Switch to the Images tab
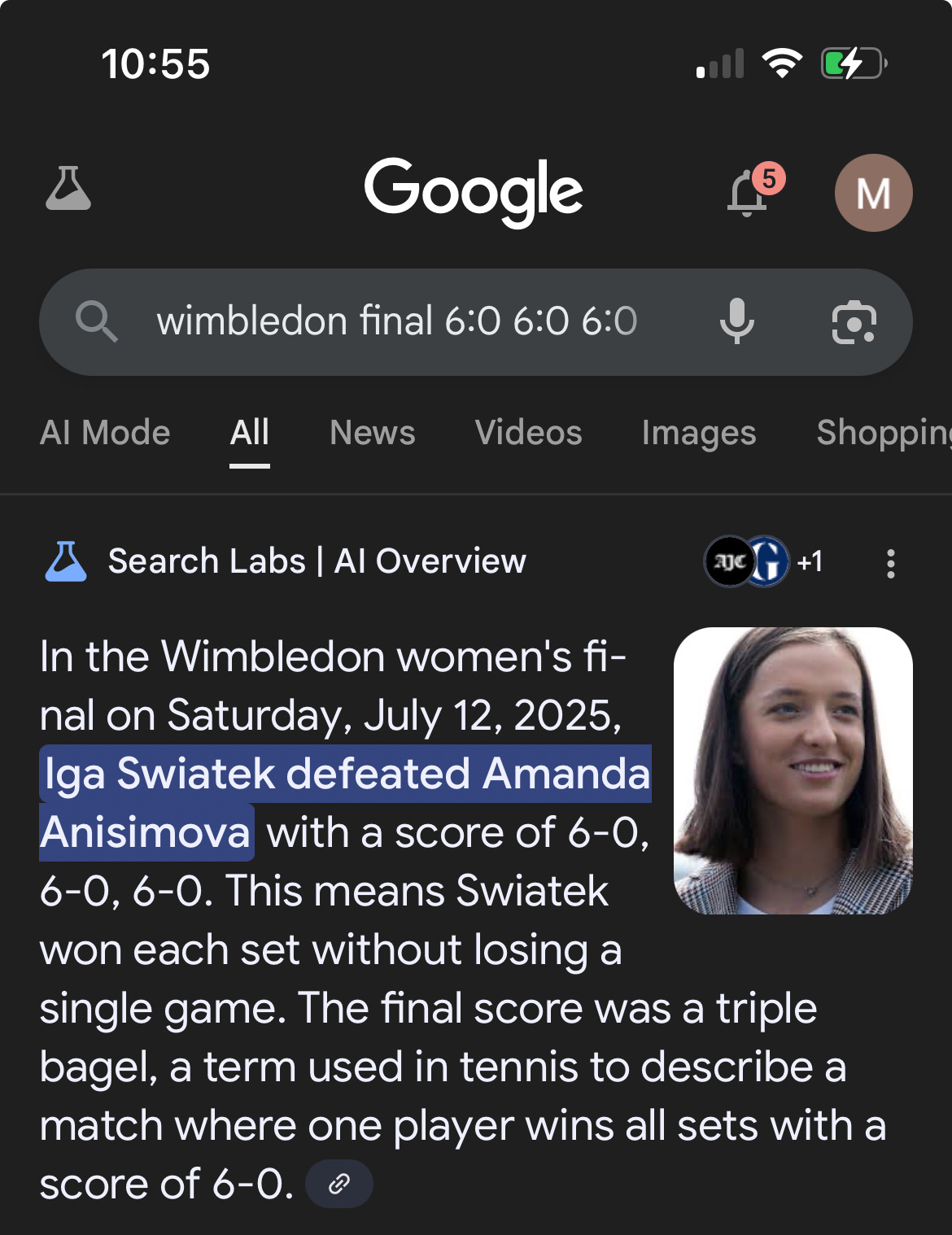This screenshot has height=1235, width=952. point(699,433)
